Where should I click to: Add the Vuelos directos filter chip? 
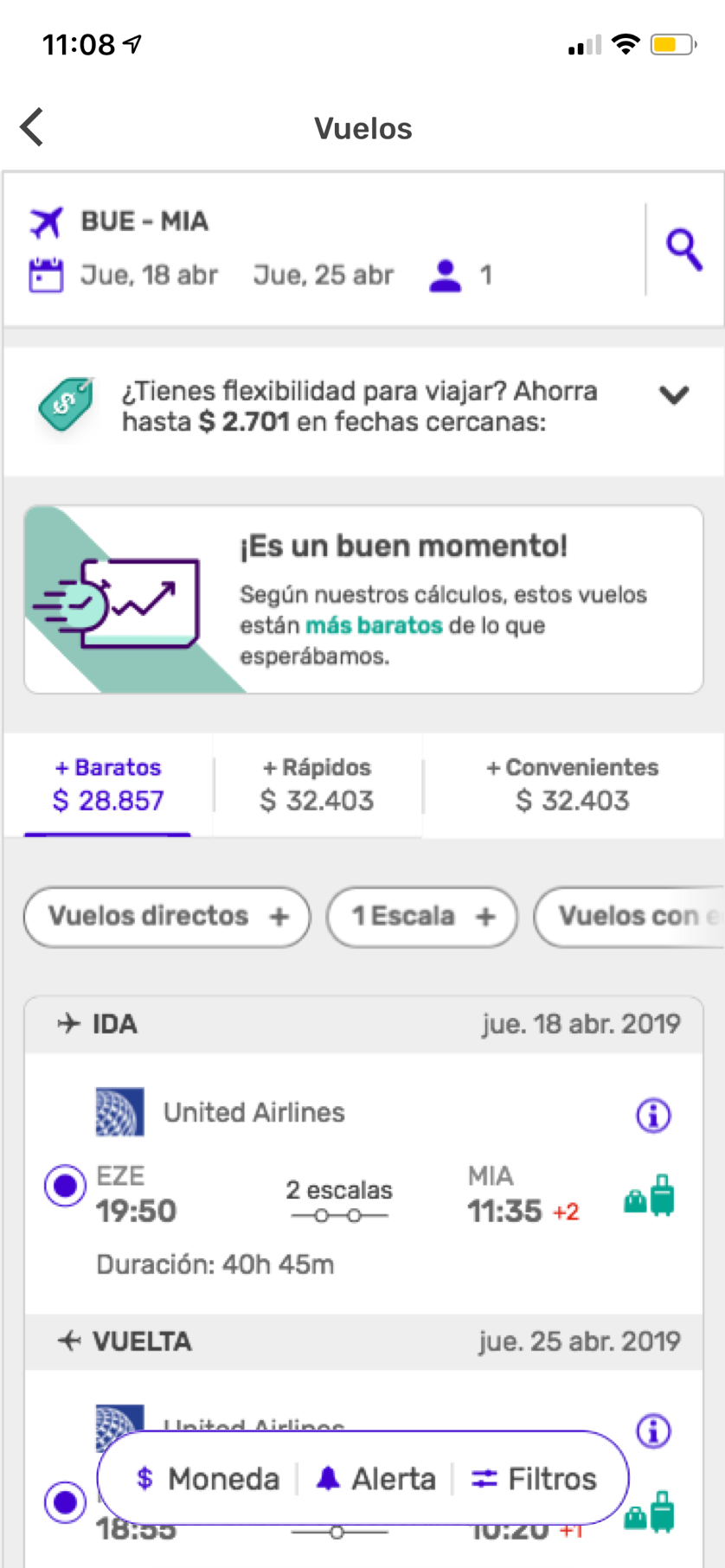point(167,917)
